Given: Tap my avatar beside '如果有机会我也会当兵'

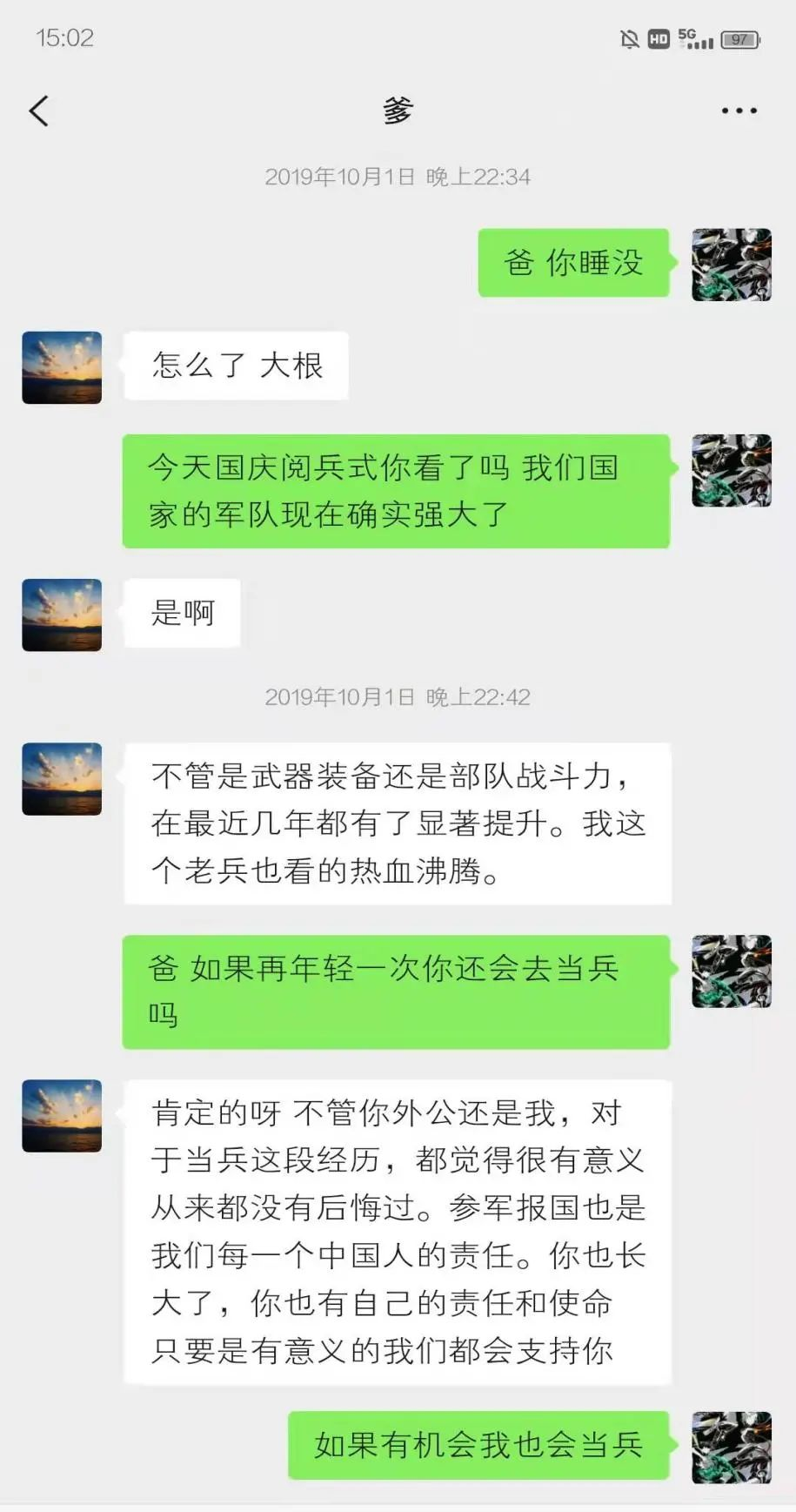Looking at the screenshot, I should click(731, 1447).
